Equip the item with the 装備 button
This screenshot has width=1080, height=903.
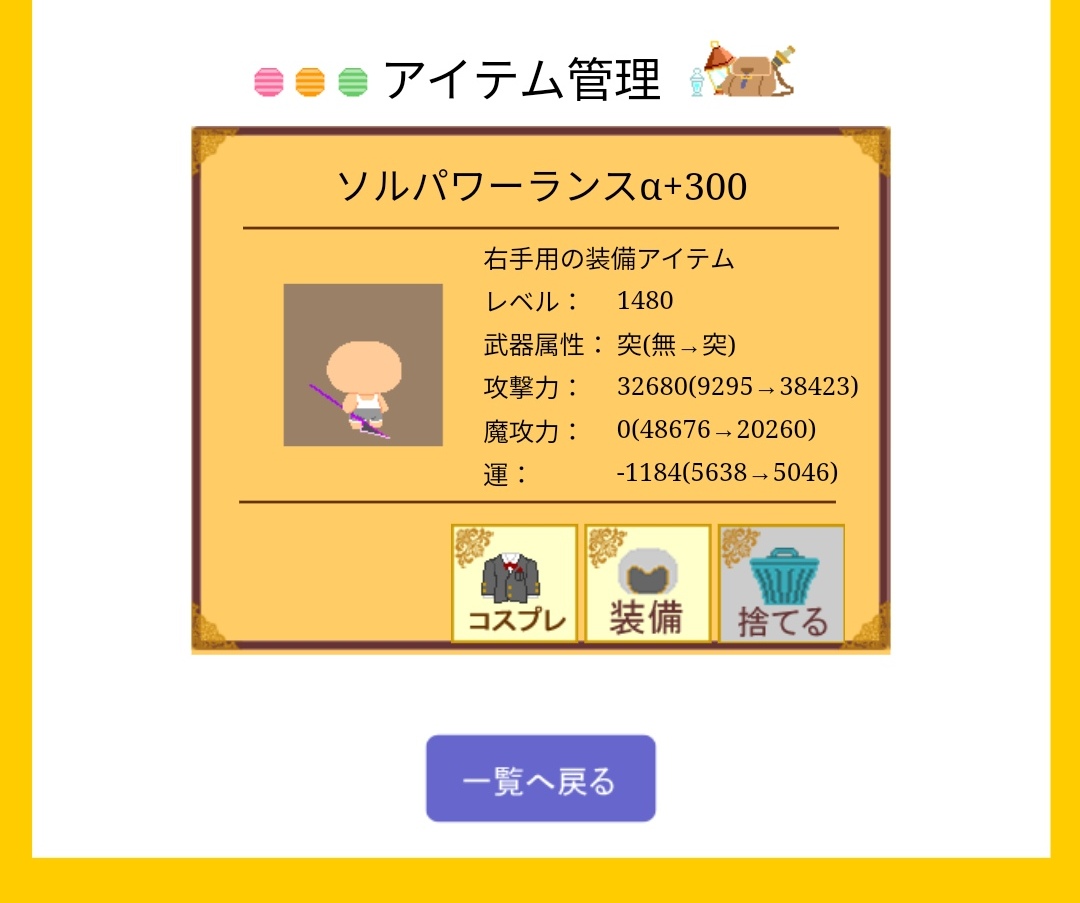tap(647, 584)
